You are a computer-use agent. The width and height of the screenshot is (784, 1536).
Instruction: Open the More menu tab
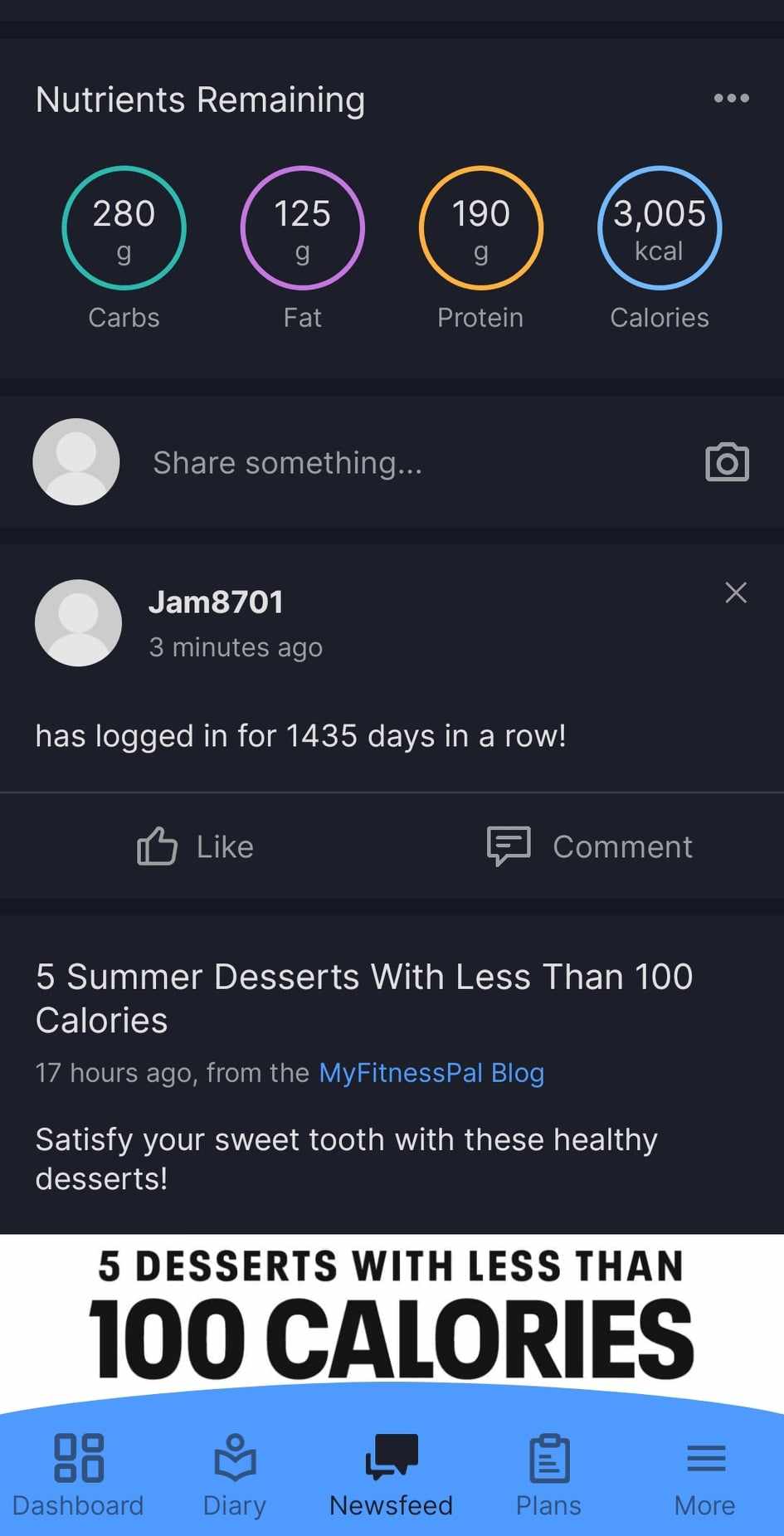pos(705,1476)
